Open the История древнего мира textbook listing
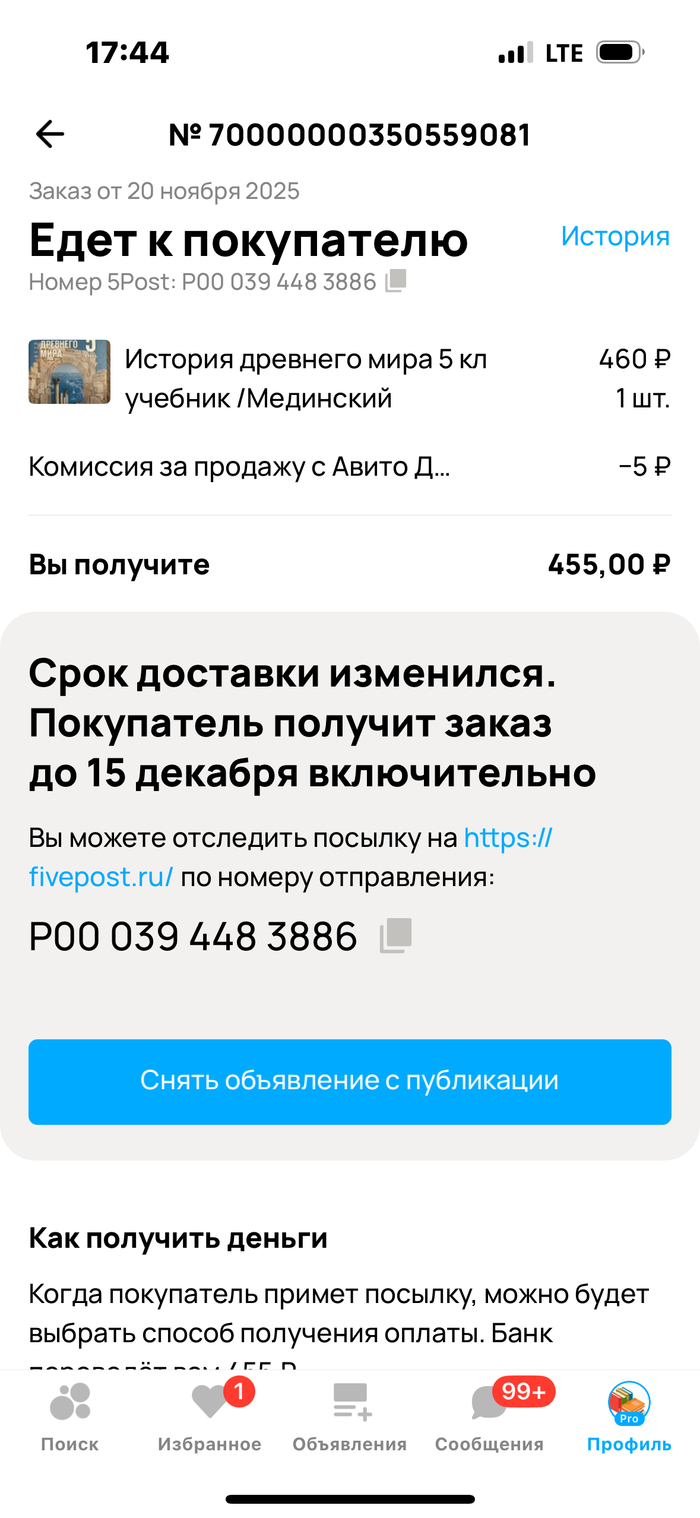This screenshot has width=700, height=1518. coord(306,378)
